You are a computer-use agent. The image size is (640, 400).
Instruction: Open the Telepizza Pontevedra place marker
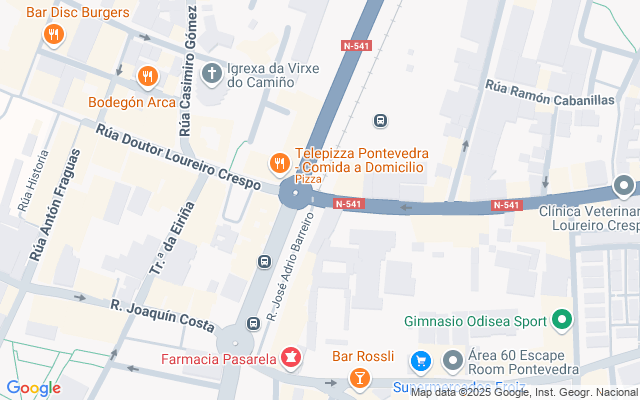pos(279,162)
